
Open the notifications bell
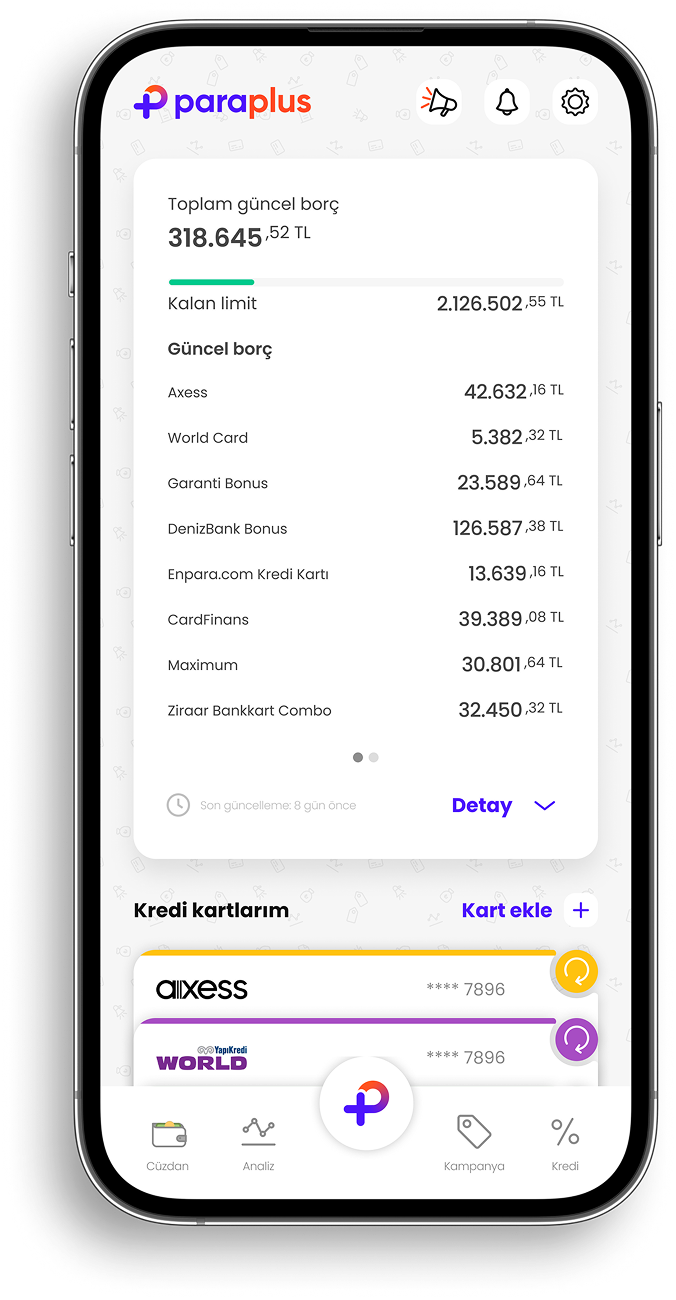[507, 102]
